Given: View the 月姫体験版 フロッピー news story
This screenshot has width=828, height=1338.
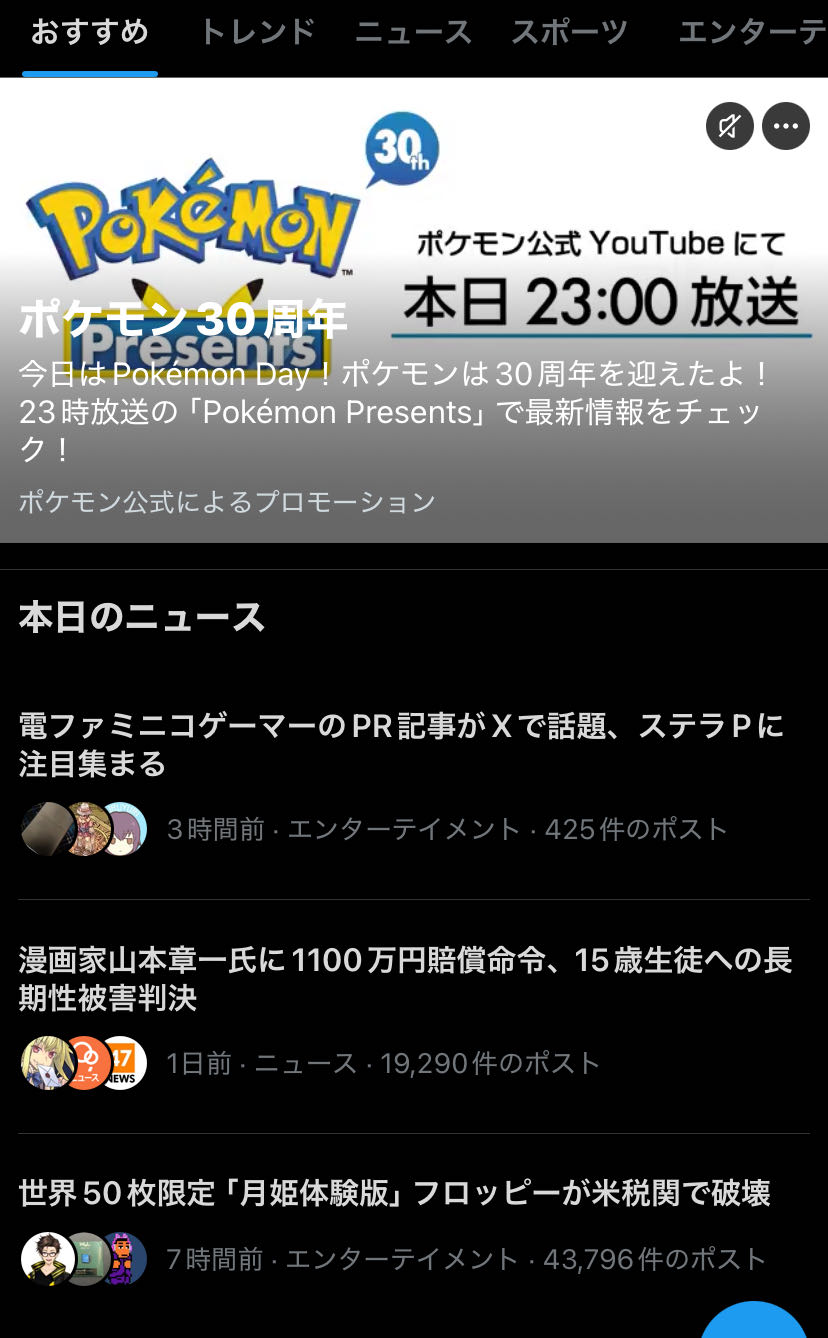Looking at the screenshot, I should (x=394, y=1193).
